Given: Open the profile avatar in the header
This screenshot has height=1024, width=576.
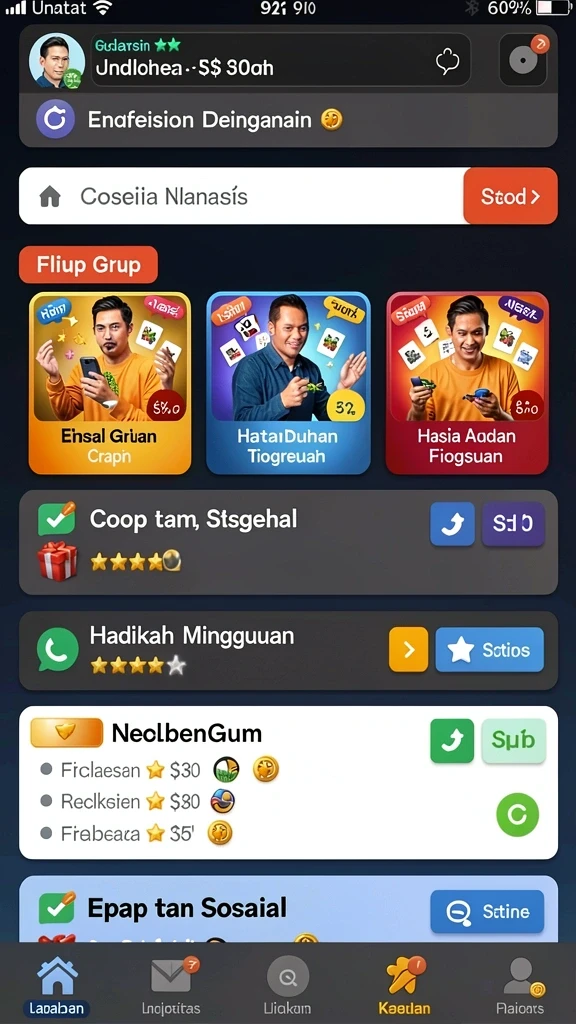Looking at the screenshot, I should pyautogui.click(x=56, y=61).
